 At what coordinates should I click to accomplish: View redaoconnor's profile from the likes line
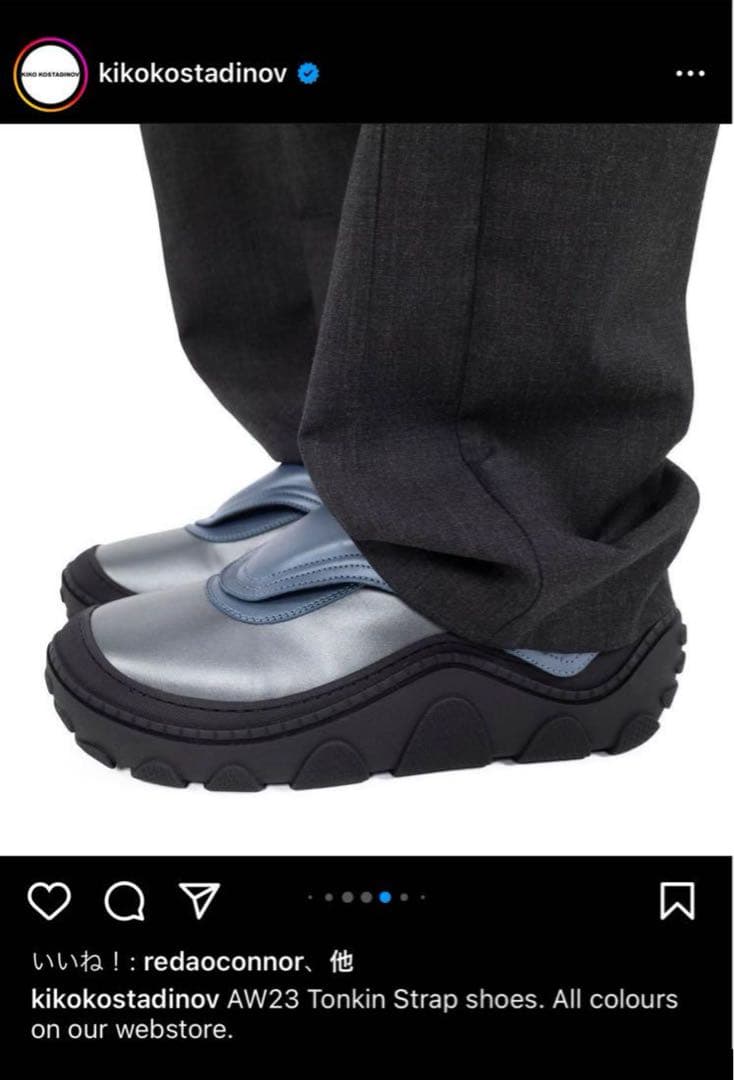pos(223,963)
